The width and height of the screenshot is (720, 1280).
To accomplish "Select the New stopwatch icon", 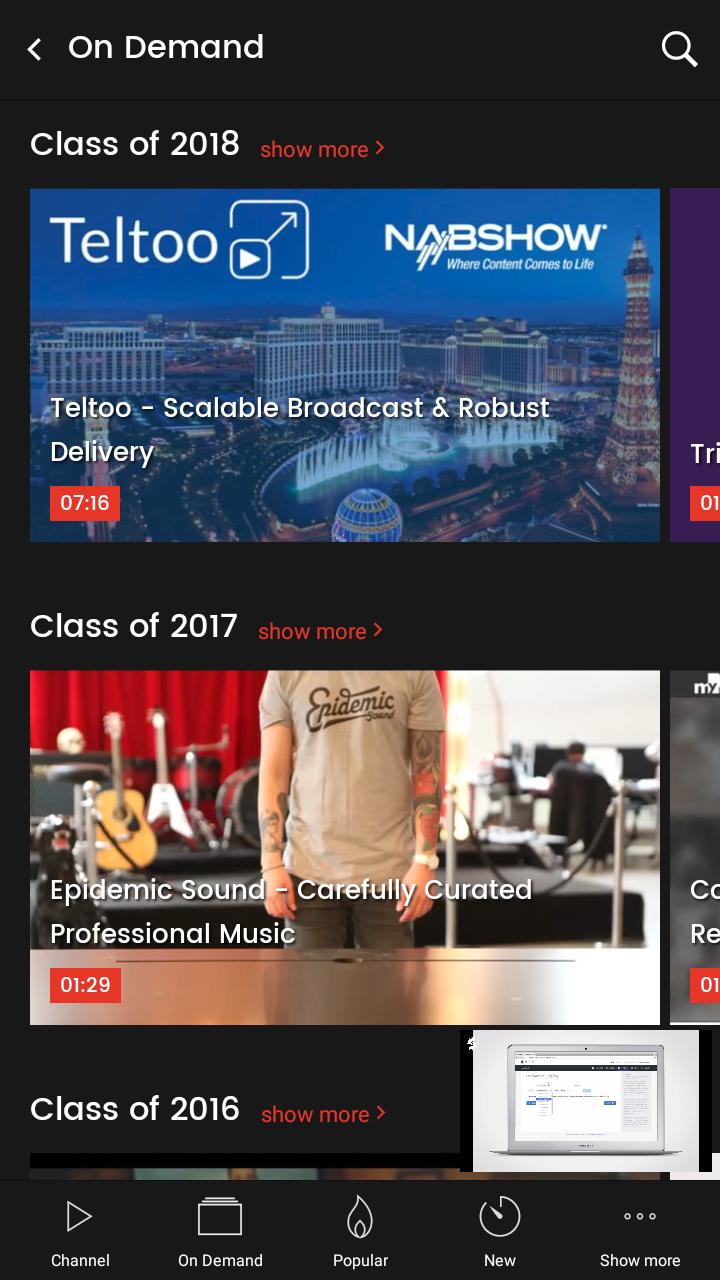I will click(x=500, y=1217).
